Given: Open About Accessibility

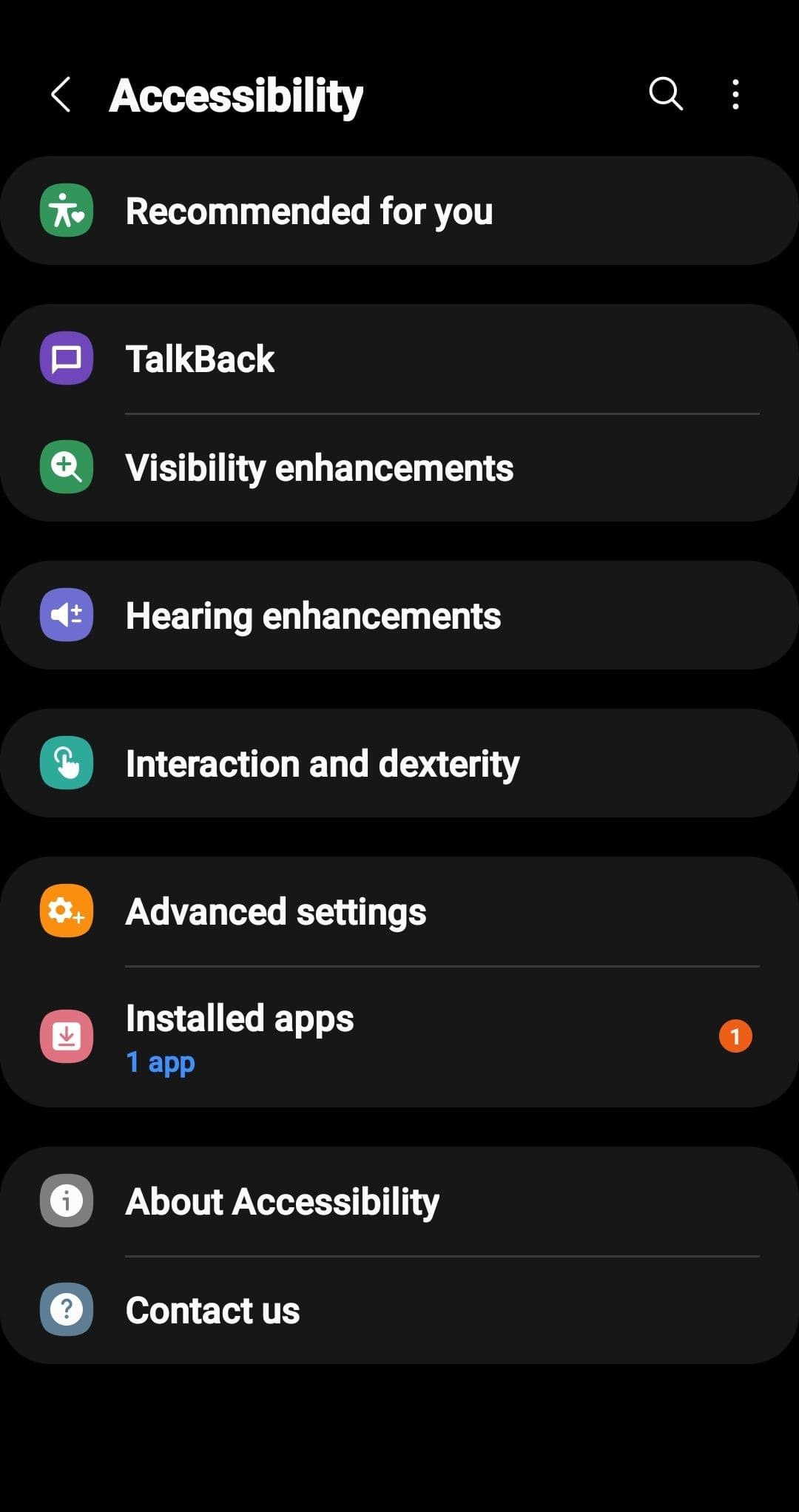Looking at the screenshot, I should click(399, 1201).
